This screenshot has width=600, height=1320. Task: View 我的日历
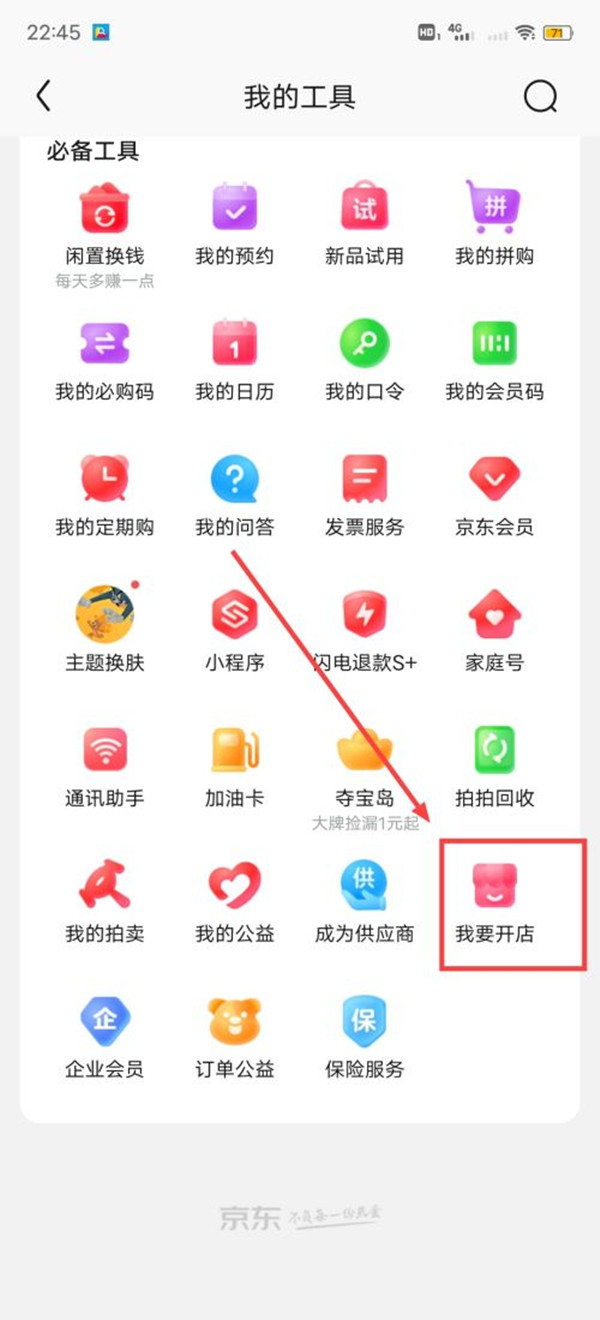pos(235,360)
